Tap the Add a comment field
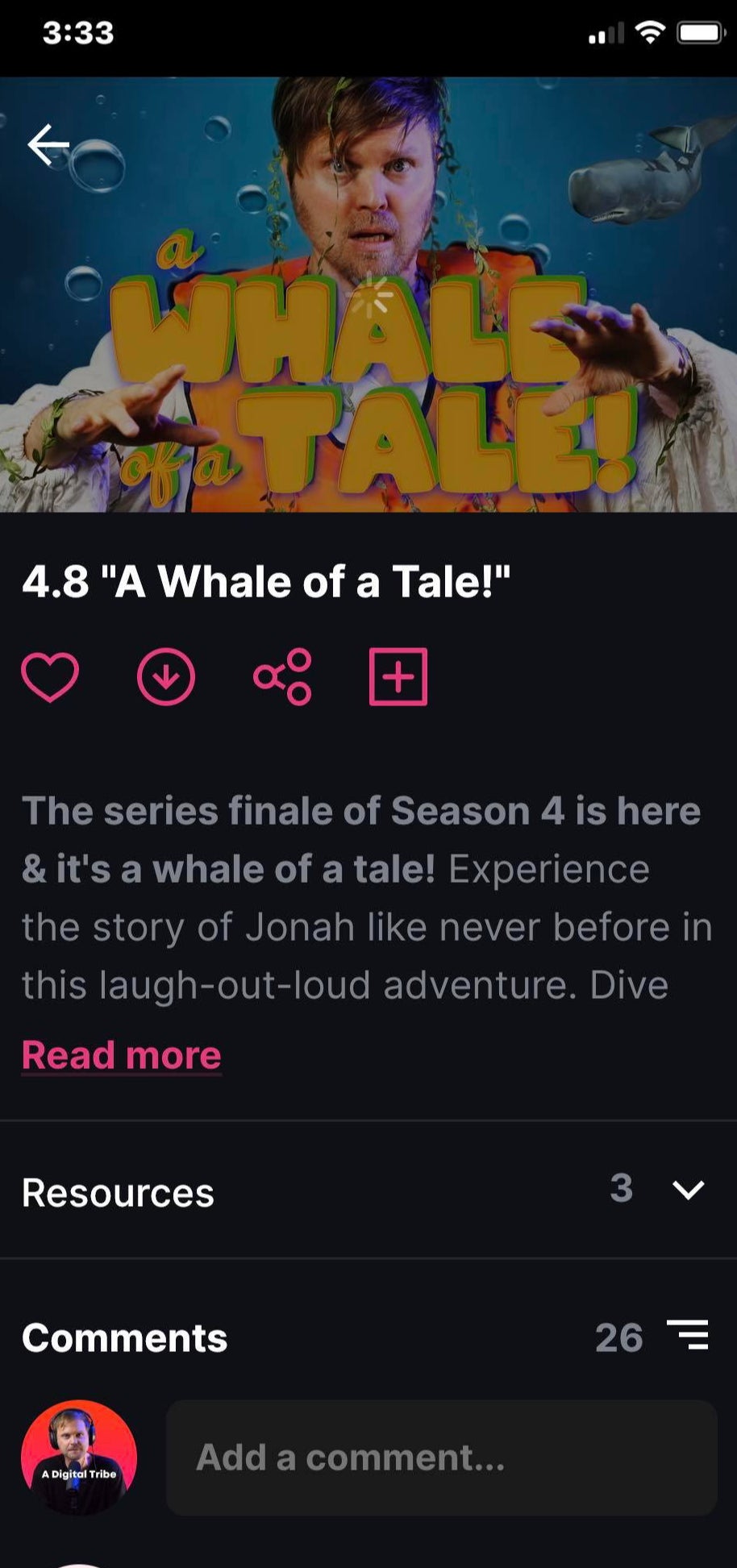 tap(441, 1458)
